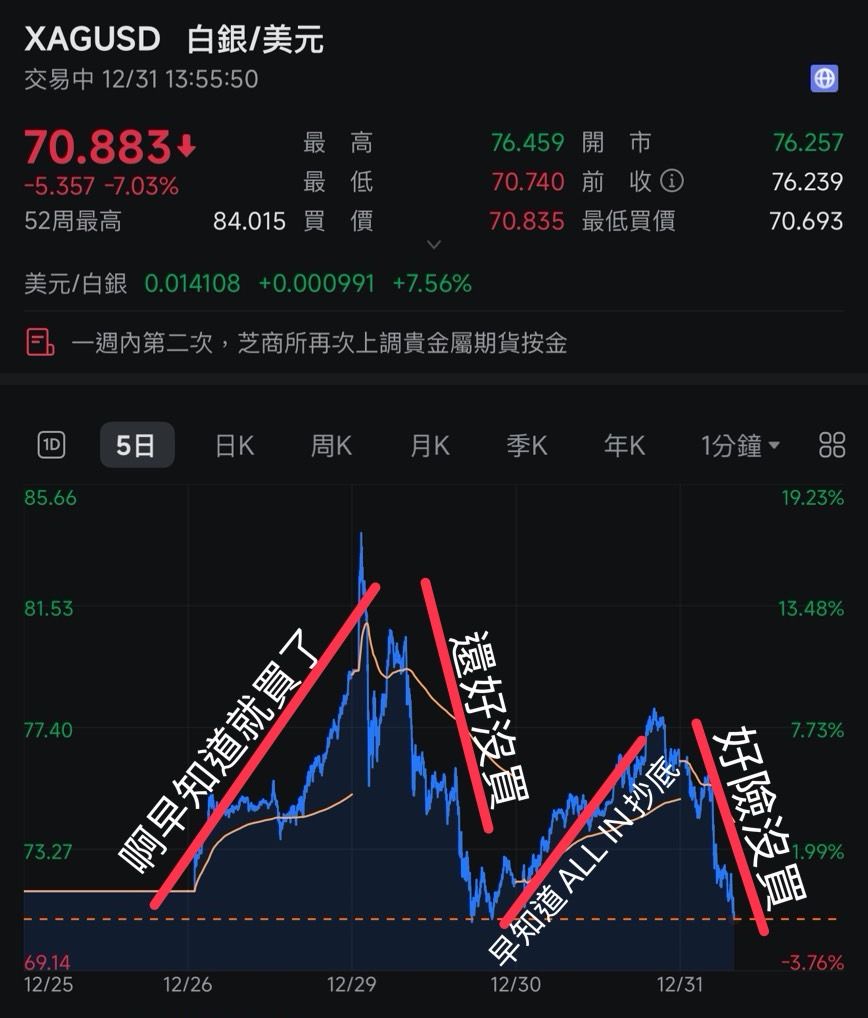Switch chart to 日K view

tap(235, 446)
